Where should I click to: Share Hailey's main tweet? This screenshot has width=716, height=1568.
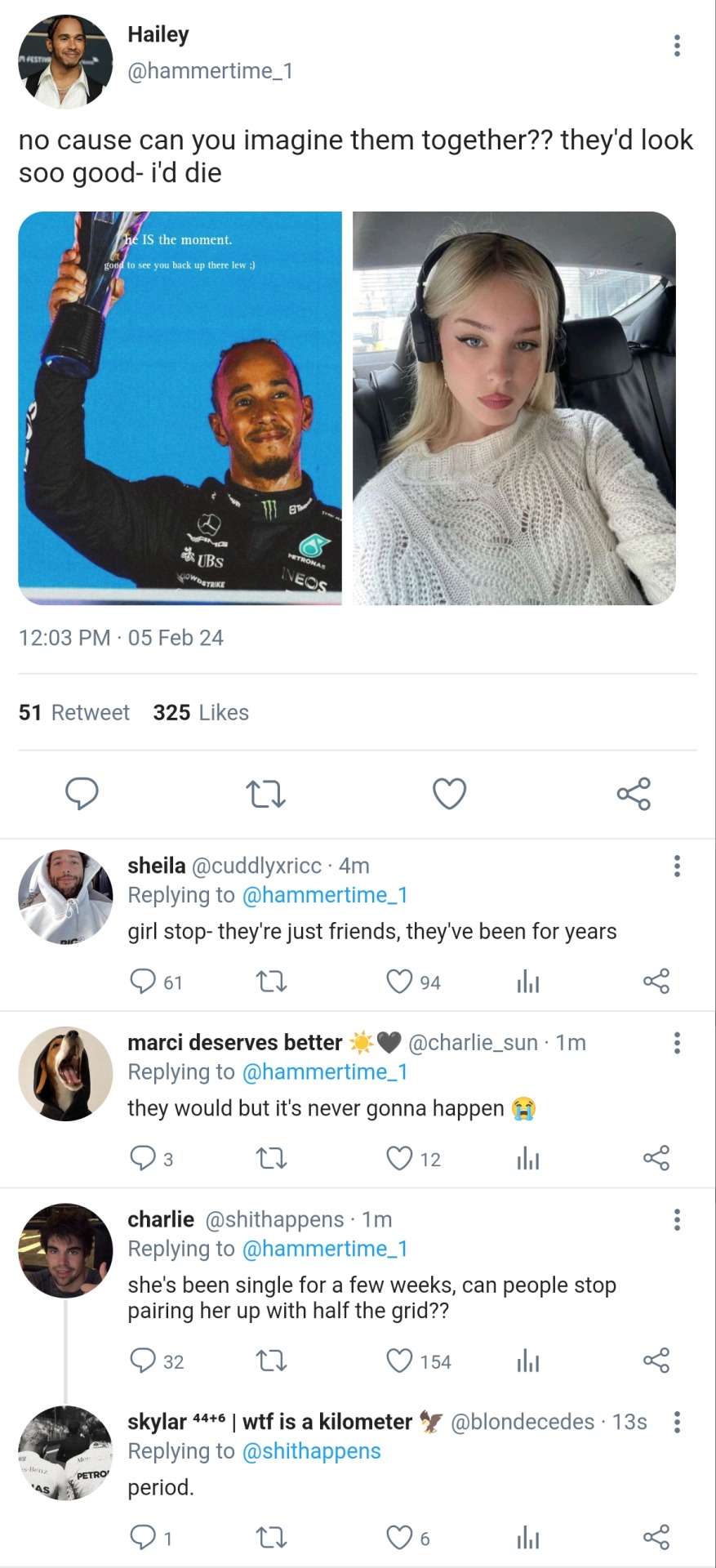(x=634, y=793)
